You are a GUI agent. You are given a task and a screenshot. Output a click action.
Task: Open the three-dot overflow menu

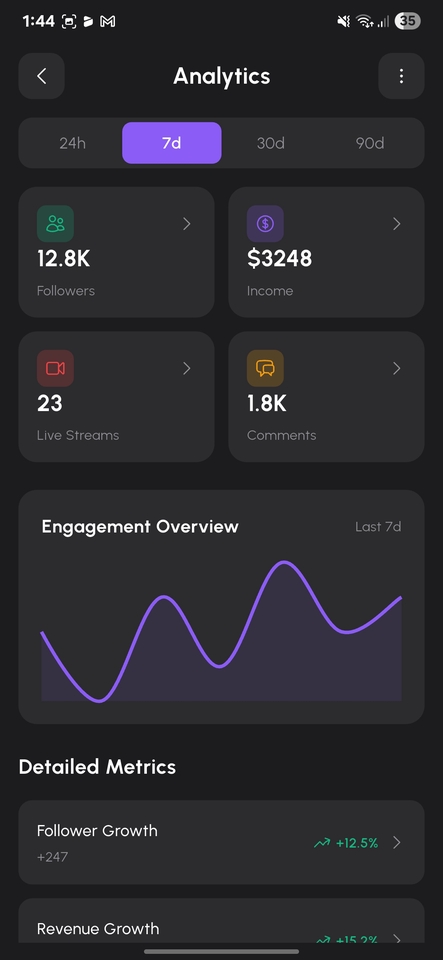401,76
